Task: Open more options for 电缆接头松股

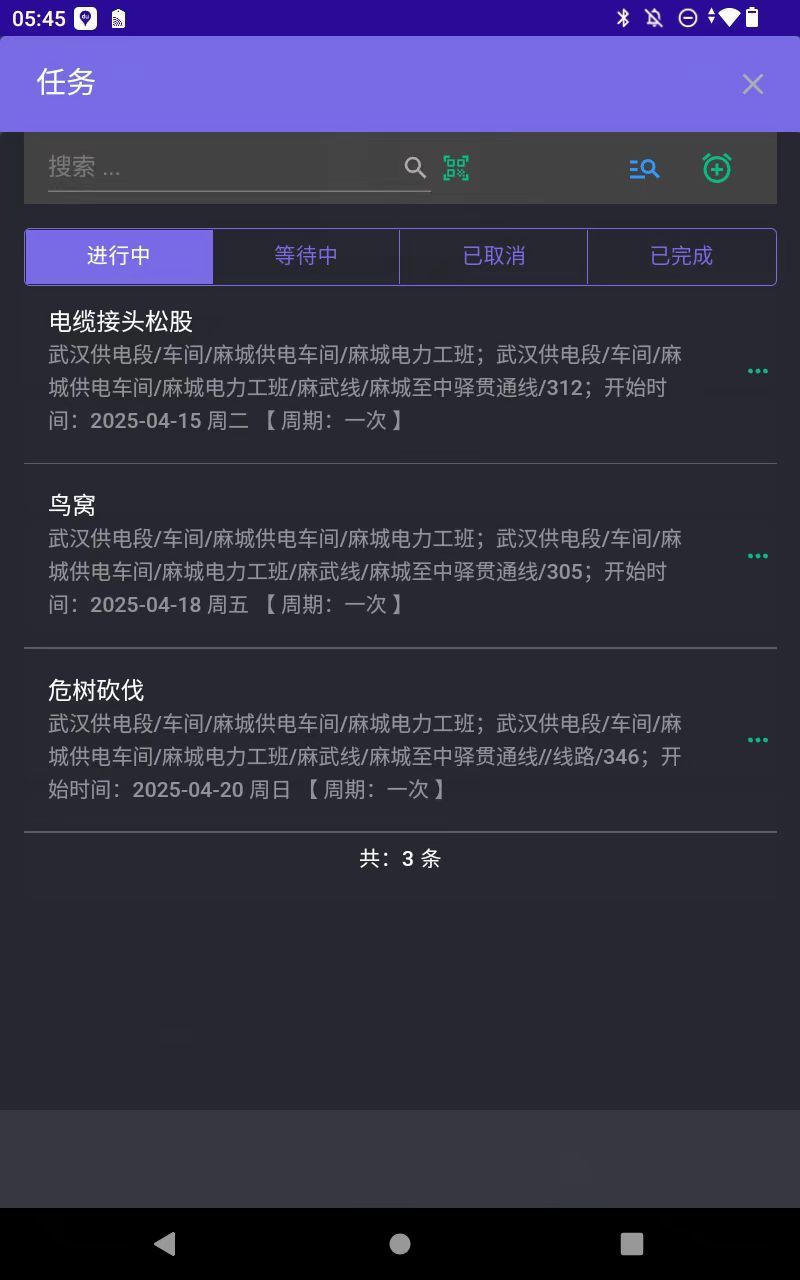Action: click(758, 371)
